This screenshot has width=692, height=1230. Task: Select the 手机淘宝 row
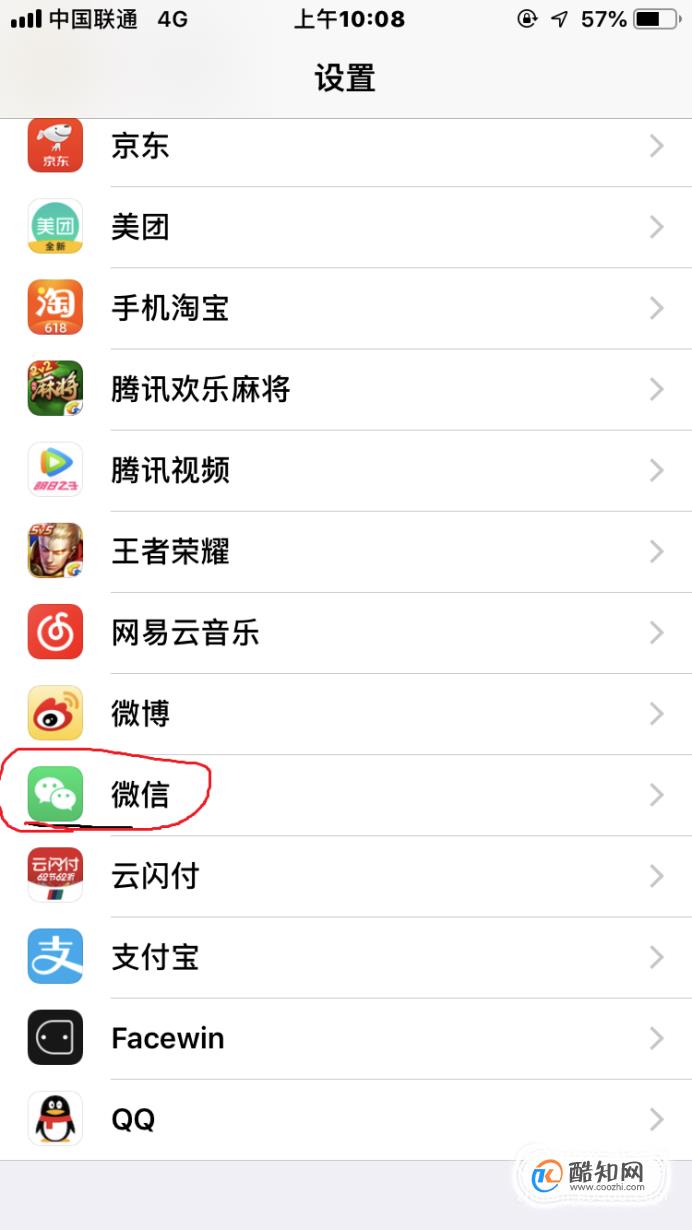[346, 308]
